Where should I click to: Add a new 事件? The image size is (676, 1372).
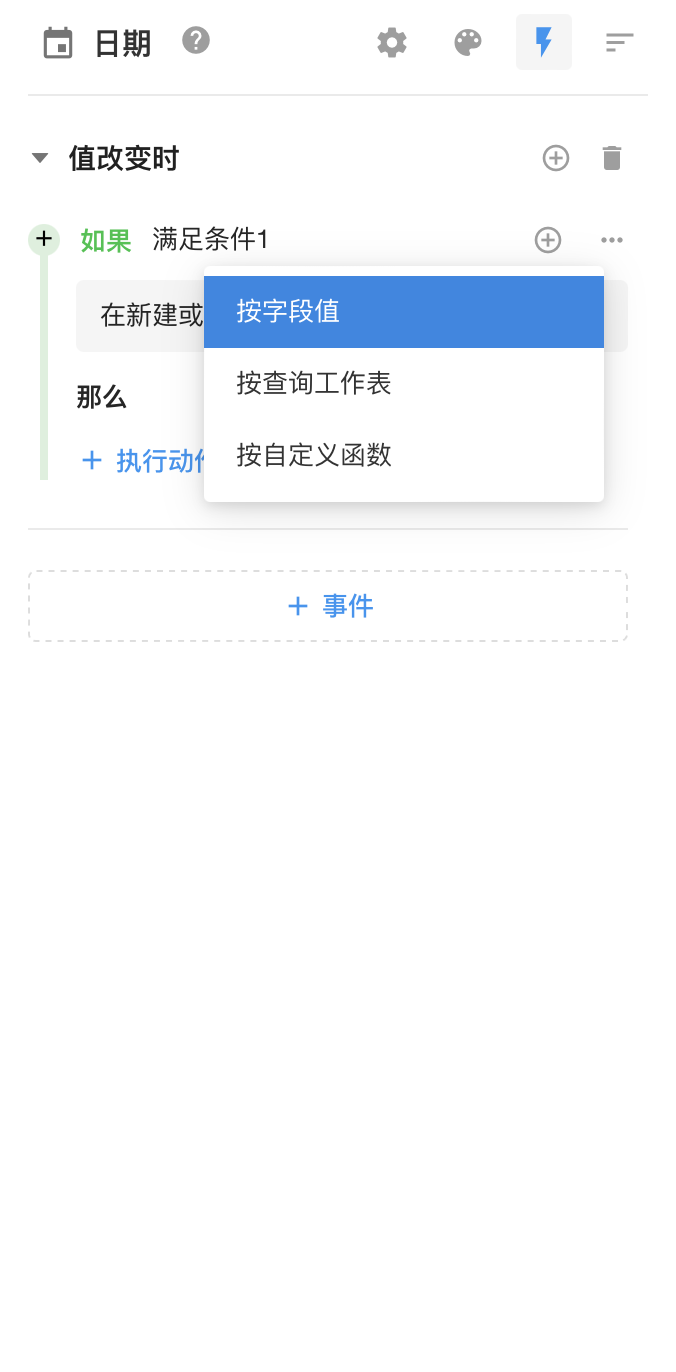point(328,606)
